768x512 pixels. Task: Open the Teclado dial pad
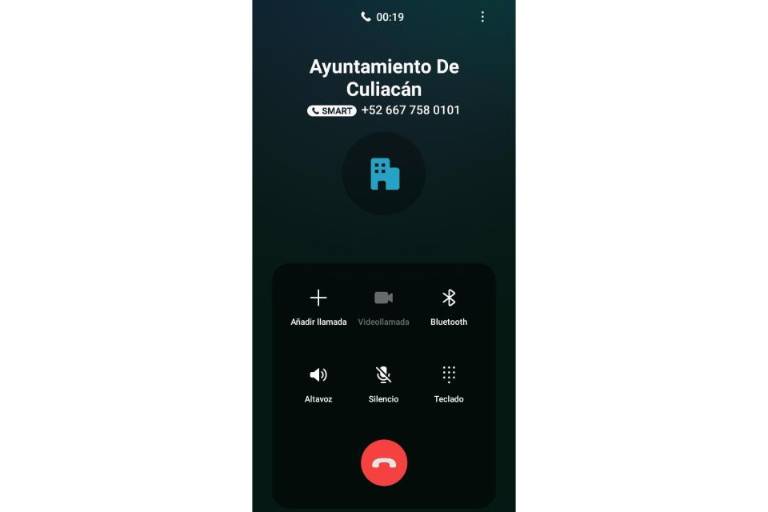tap(449, 382)
